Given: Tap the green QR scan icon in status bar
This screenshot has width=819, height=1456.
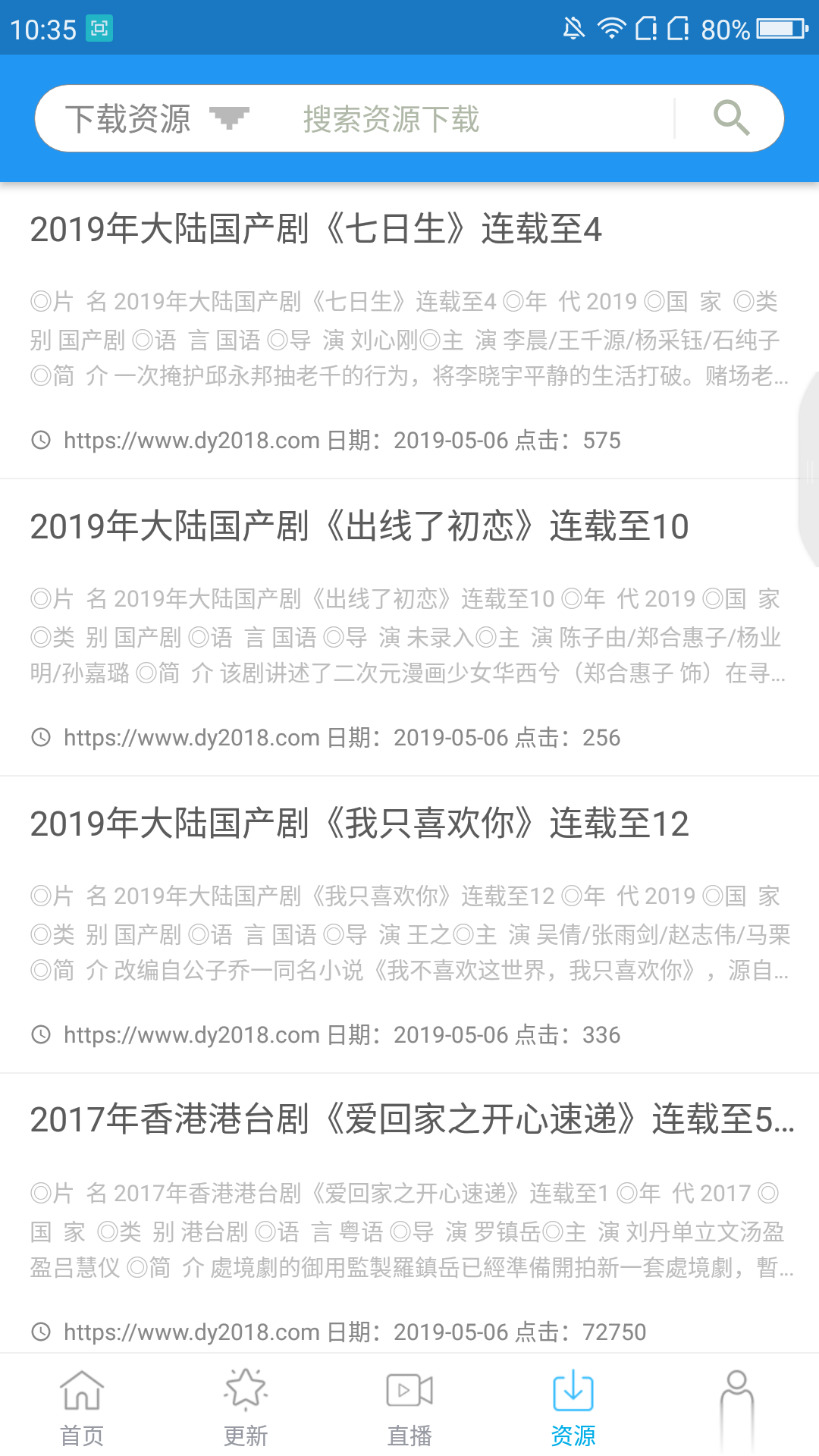Looking at the screenshot, I should [99, 27].
